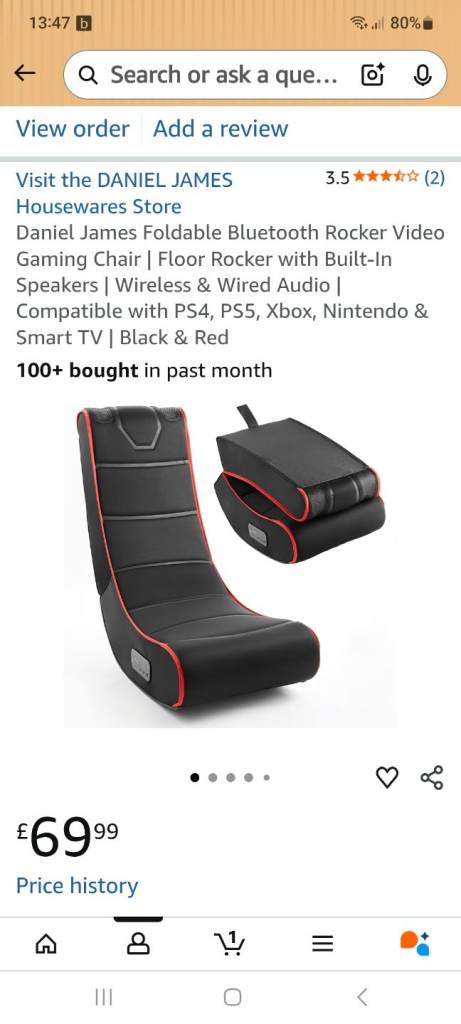The height and width of the screenshot is (1024, 461).
Task: Go to the Amazon Home tab
Action: pos(46,944)
